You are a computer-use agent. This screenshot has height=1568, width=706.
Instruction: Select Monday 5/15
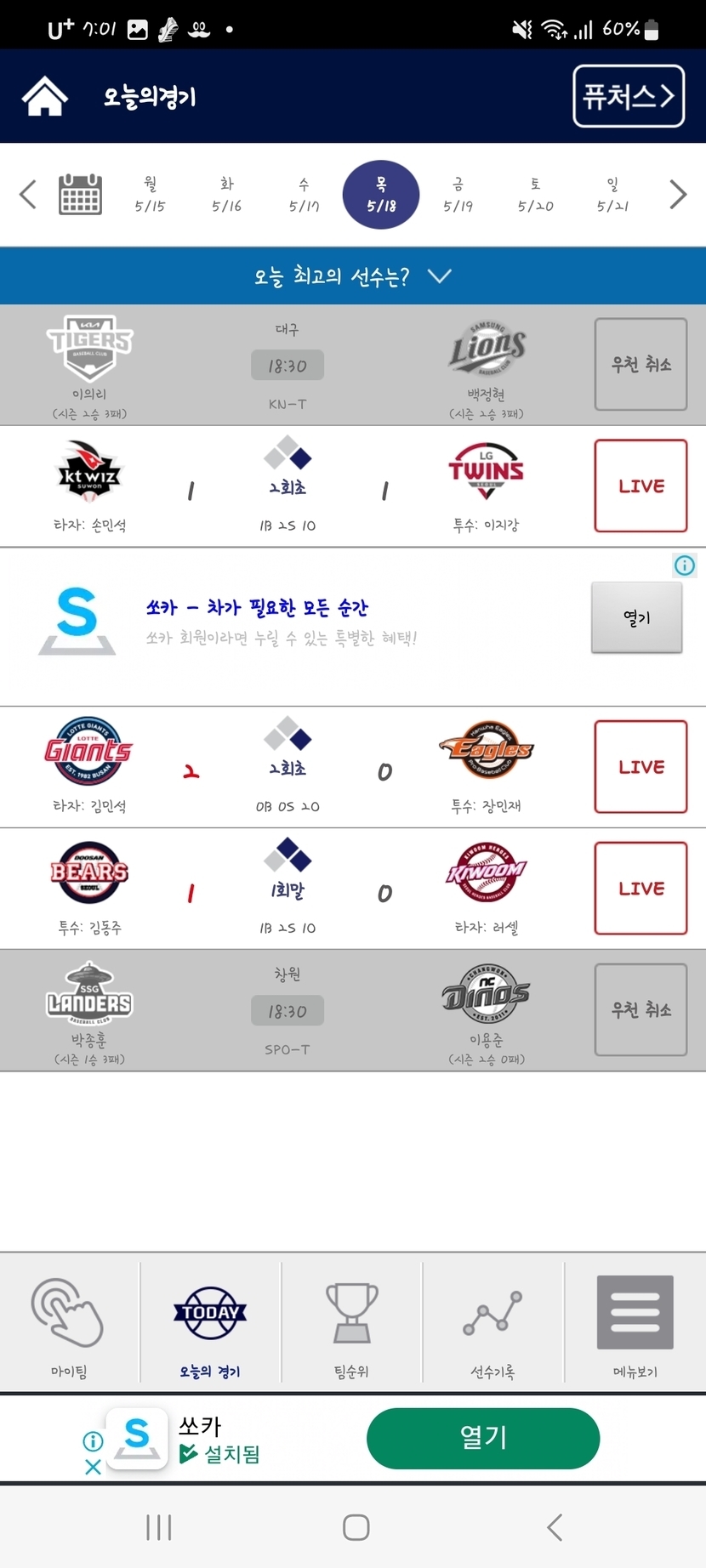[x=150, y=195]
